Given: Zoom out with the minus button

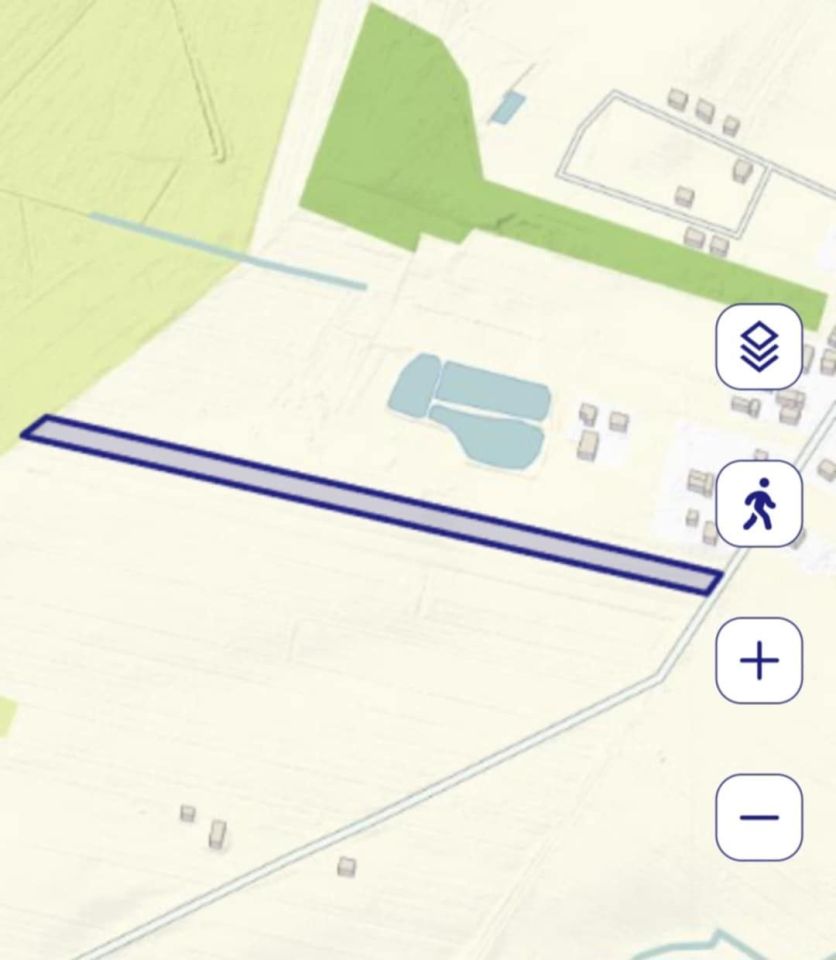Looking at the screenshot, I should tap(758, 817).
